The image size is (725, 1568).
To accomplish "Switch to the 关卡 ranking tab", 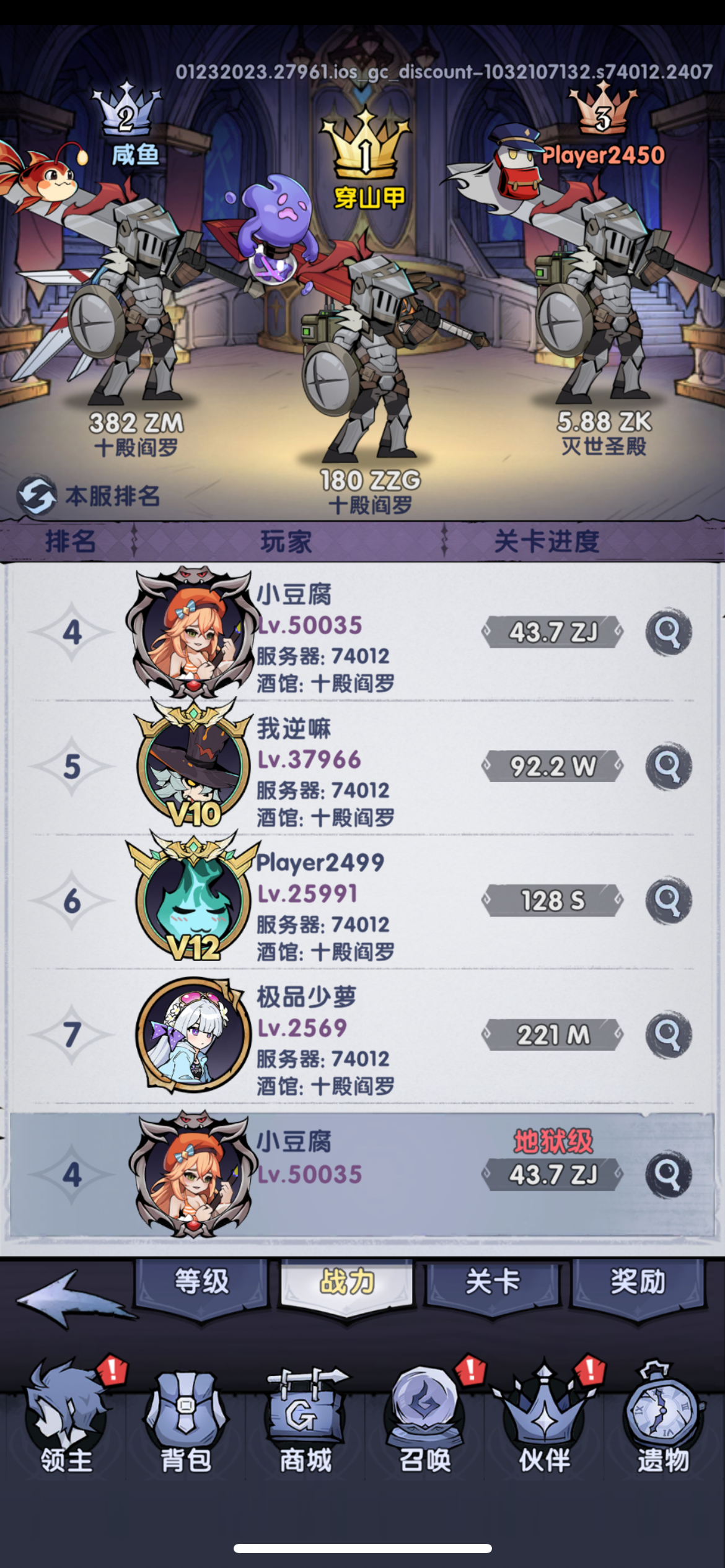I will pyautogui.click(x=492, y=1284).
